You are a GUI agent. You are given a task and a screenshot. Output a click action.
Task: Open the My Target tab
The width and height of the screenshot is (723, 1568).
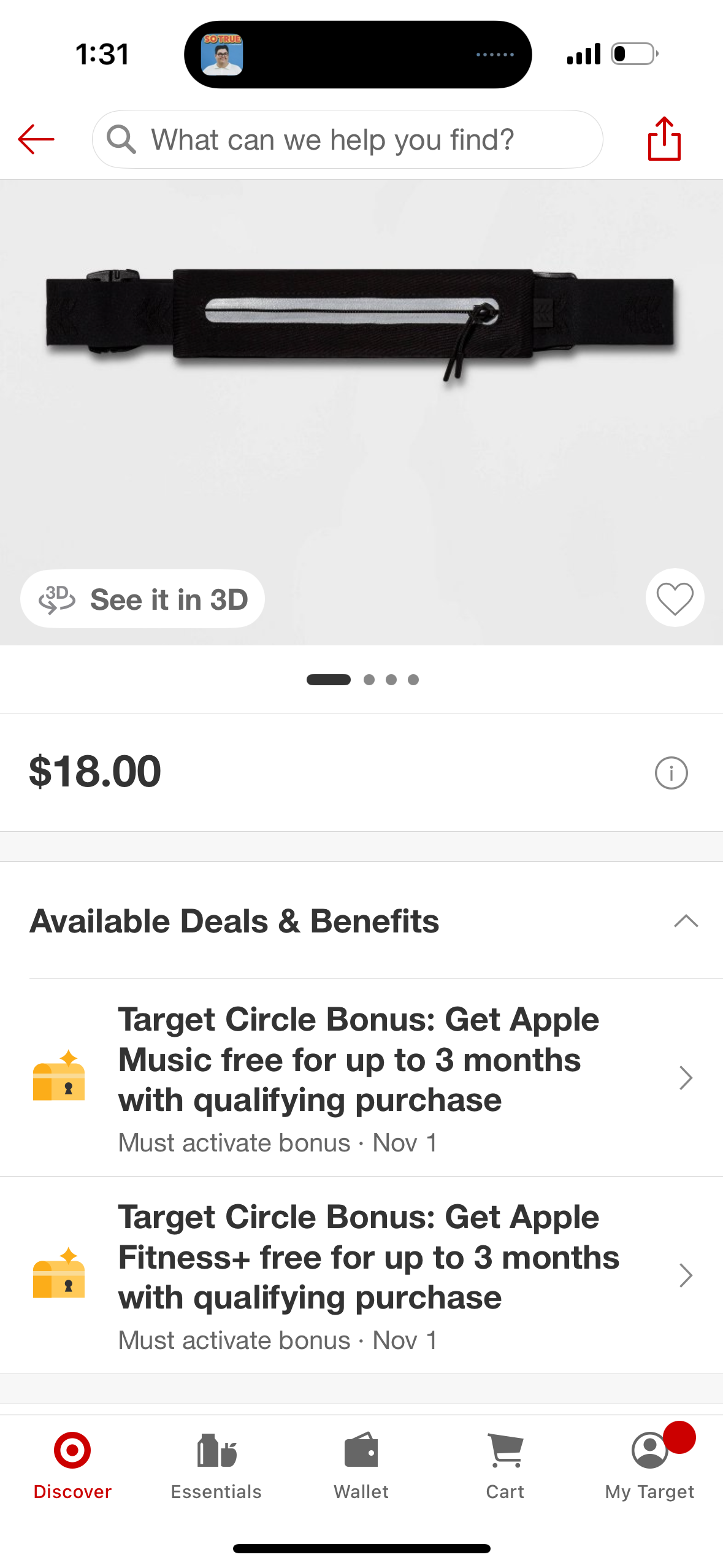click(649, 1465)
